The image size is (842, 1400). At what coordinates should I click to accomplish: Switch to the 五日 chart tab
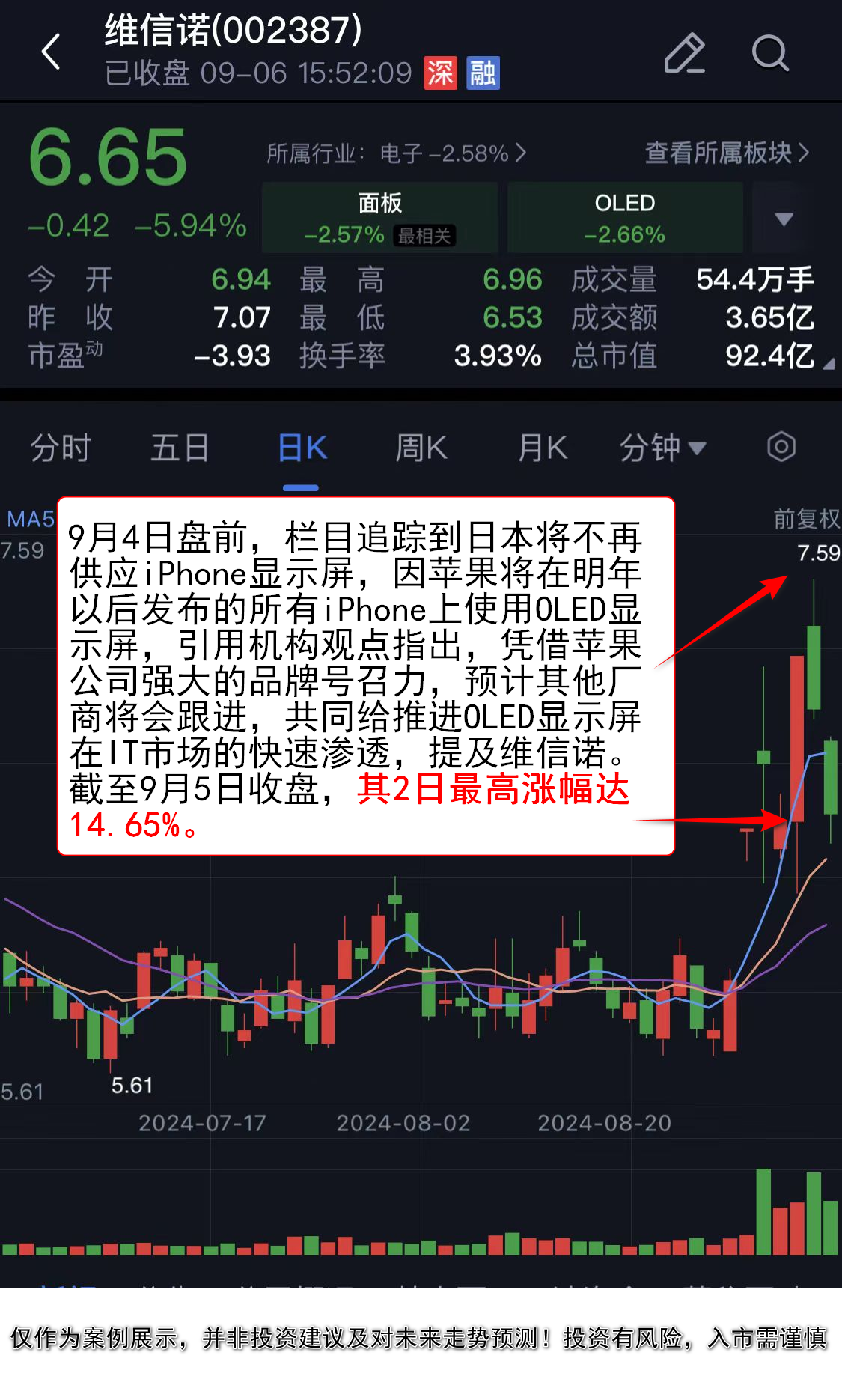(x=180, y=448)
